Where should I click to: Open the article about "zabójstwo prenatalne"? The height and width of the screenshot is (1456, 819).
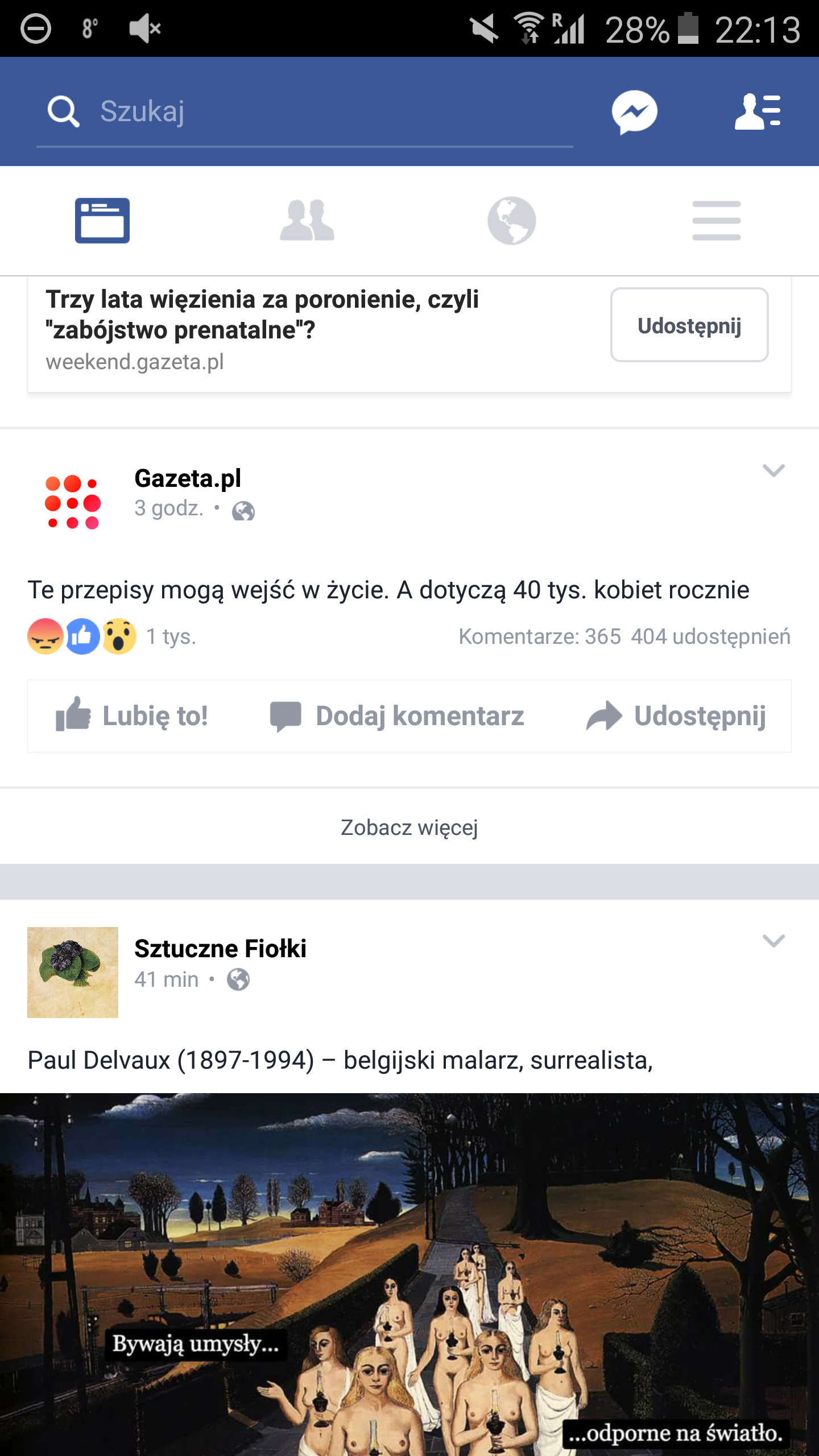click(262, 315)
